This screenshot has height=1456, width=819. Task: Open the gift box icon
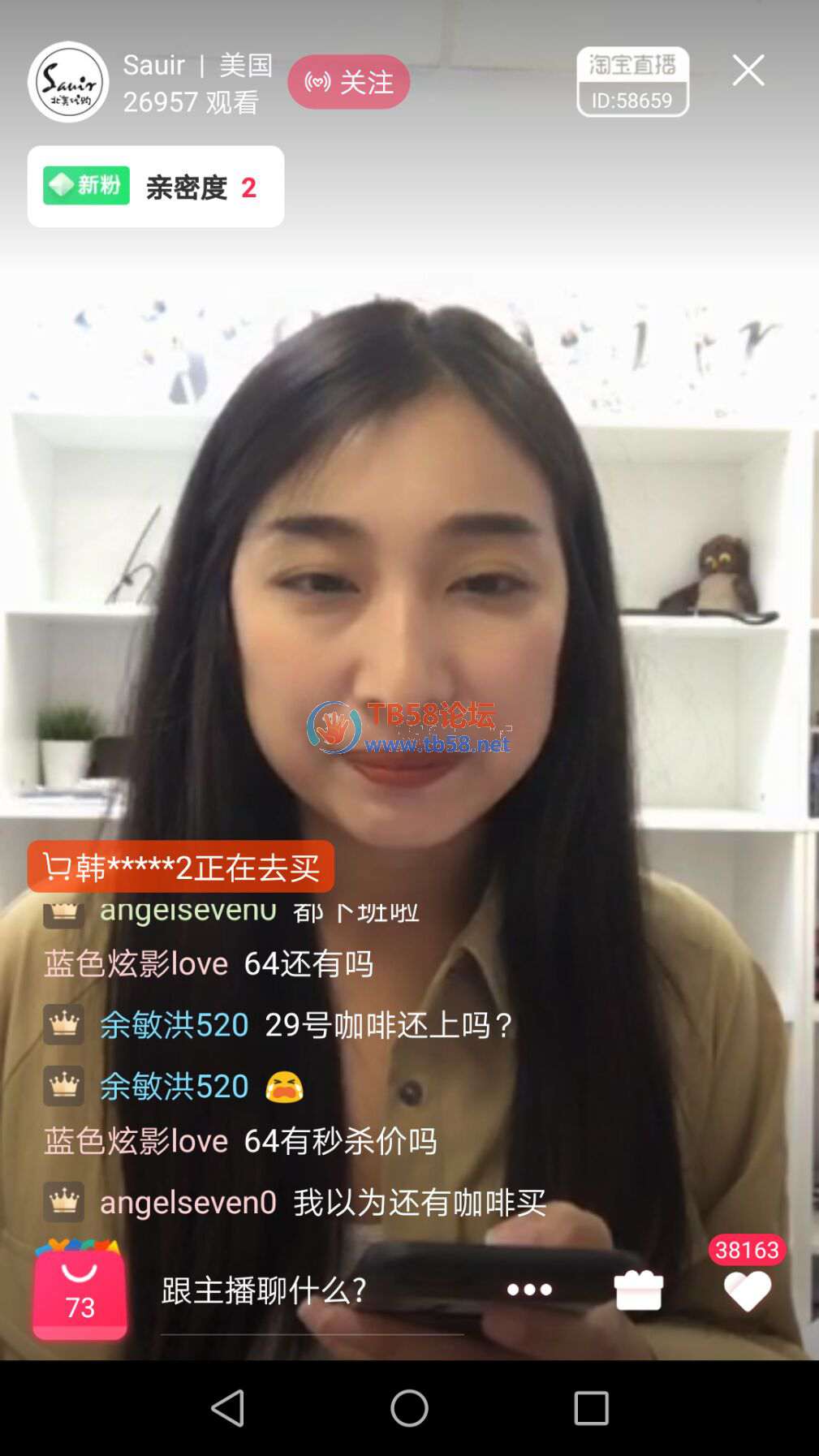point(638,1290)
